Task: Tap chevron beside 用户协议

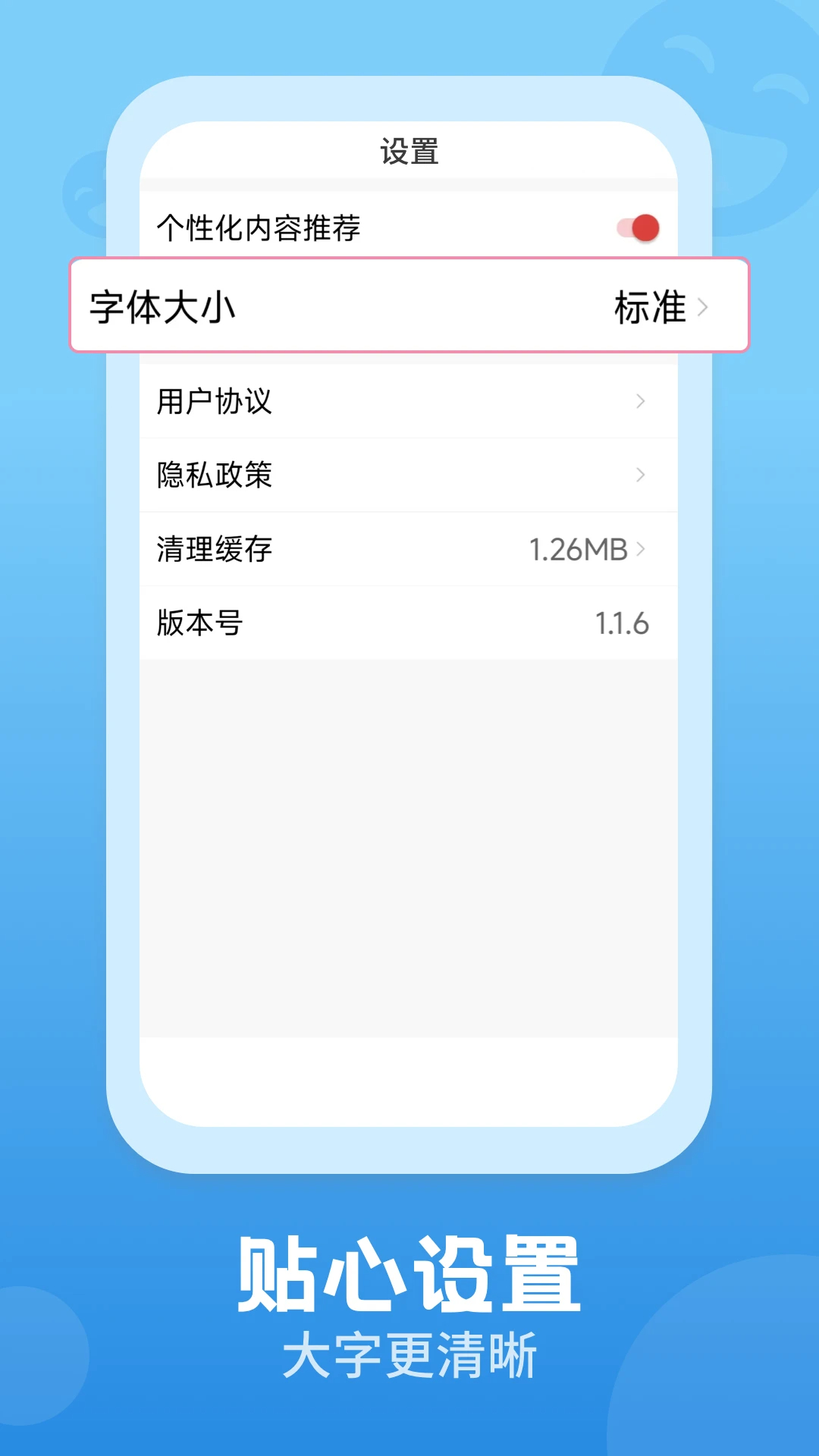Action: [639, 402]
